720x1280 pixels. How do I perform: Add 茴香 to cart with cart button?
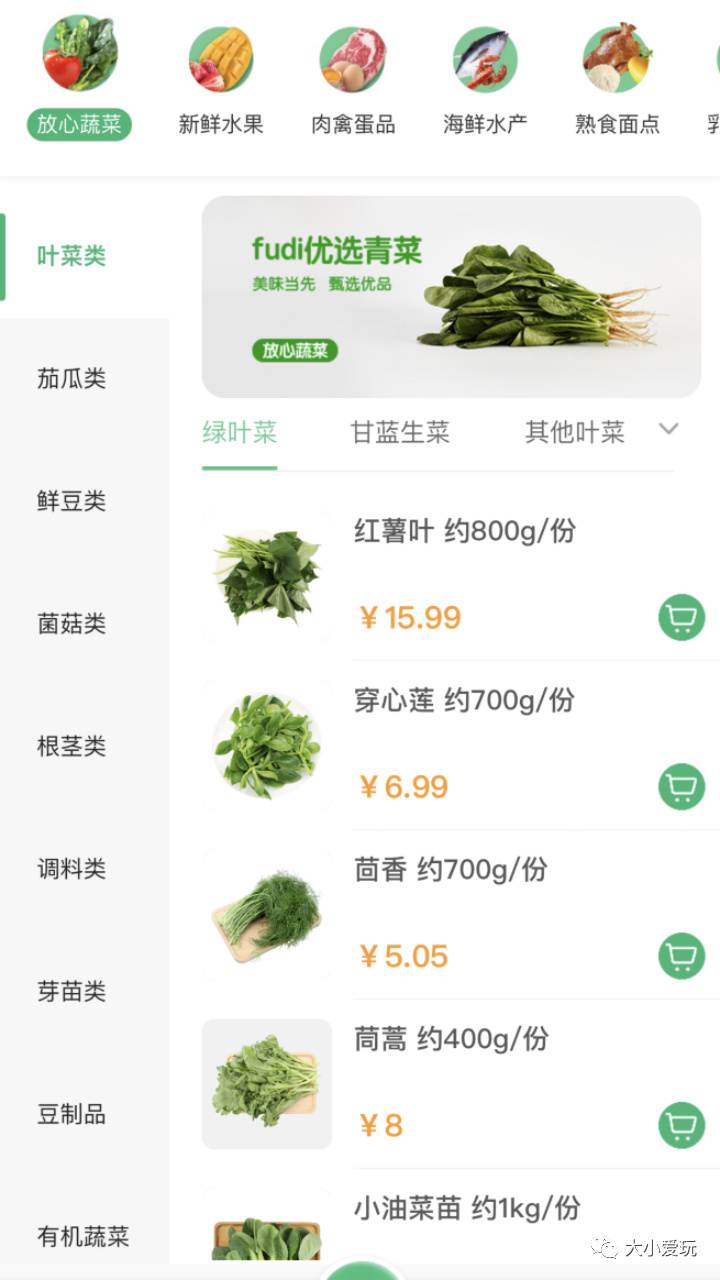click(681, 956)
